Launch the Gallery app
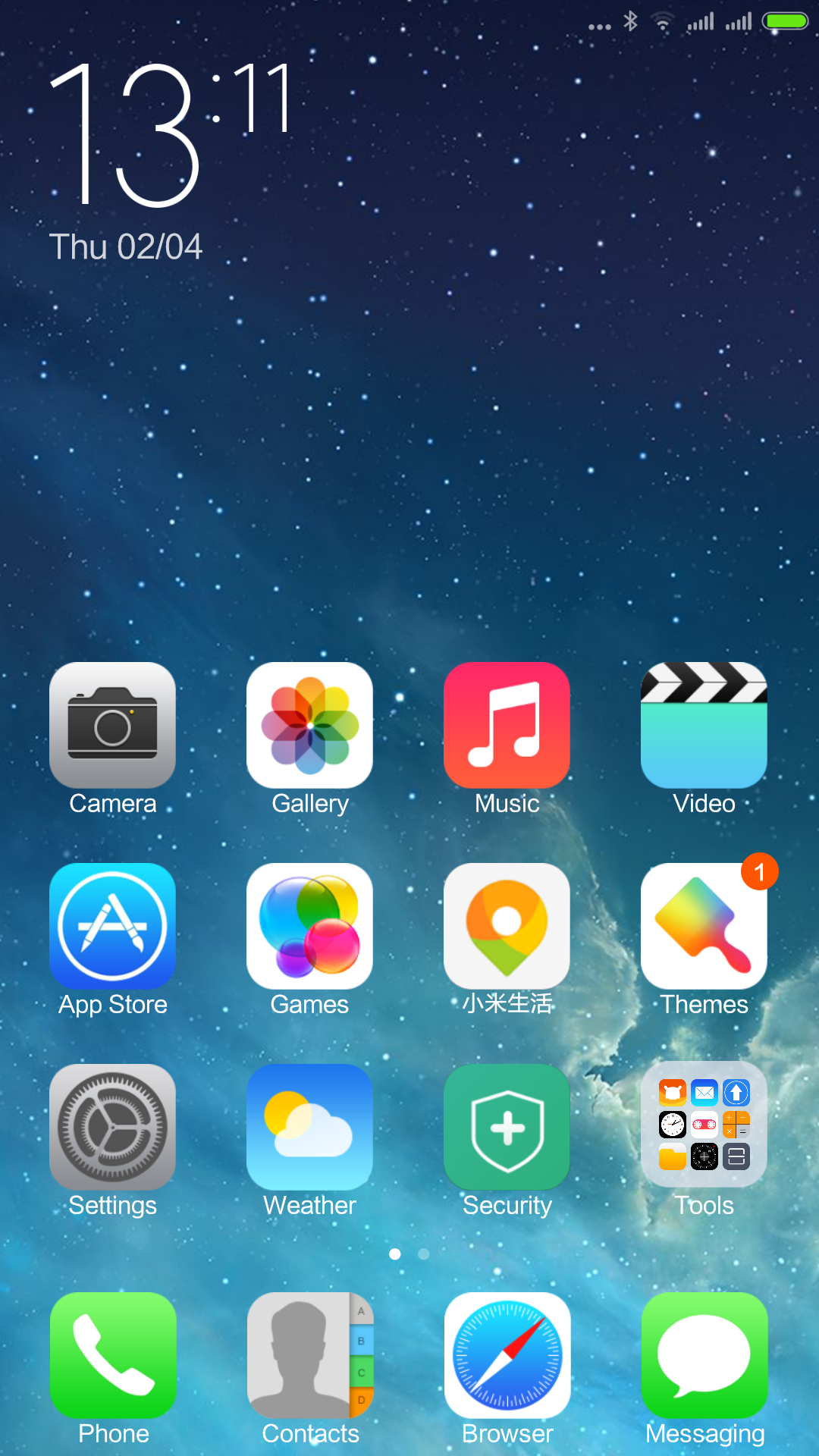Screen dimensions: 819x1456 point(309,725)
